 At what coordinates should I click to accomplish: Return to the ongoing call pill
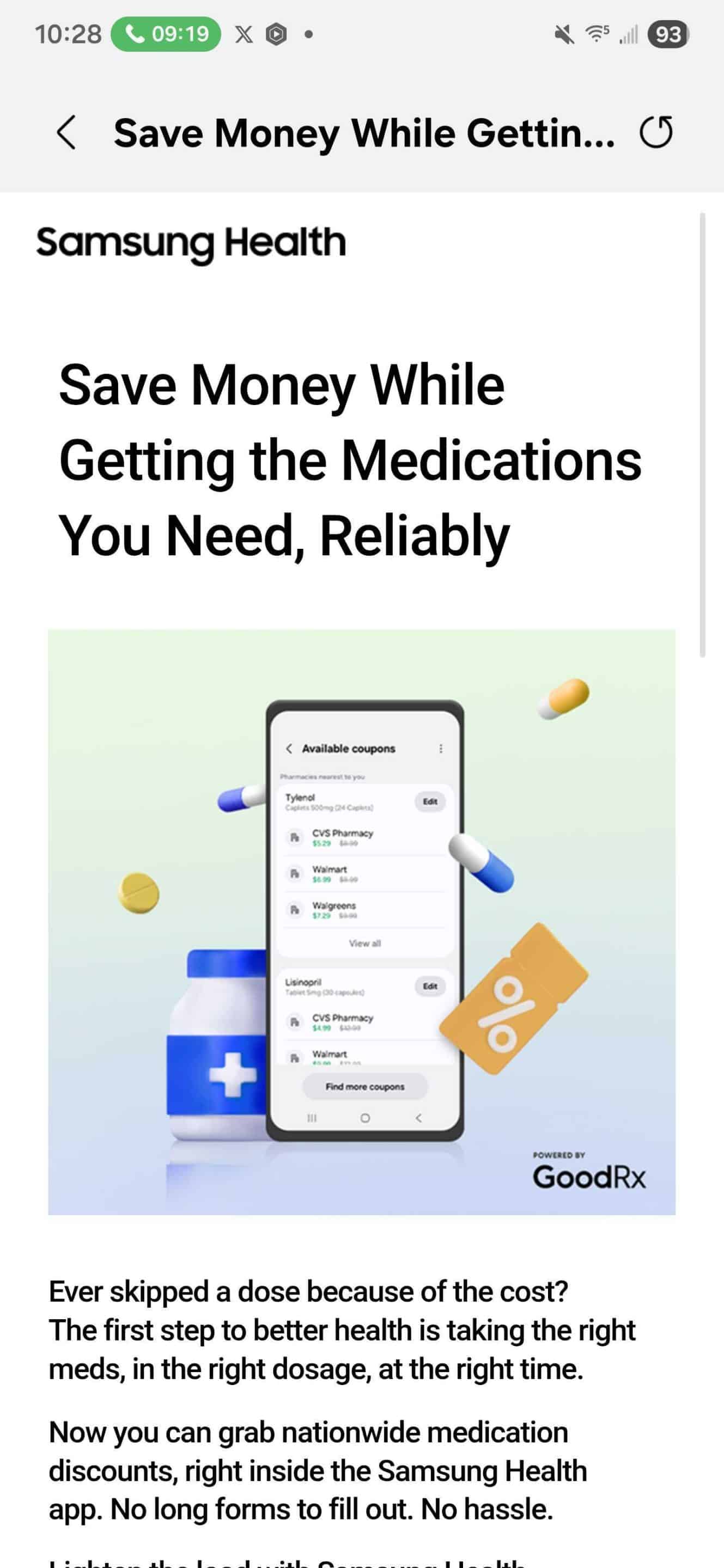166,34
